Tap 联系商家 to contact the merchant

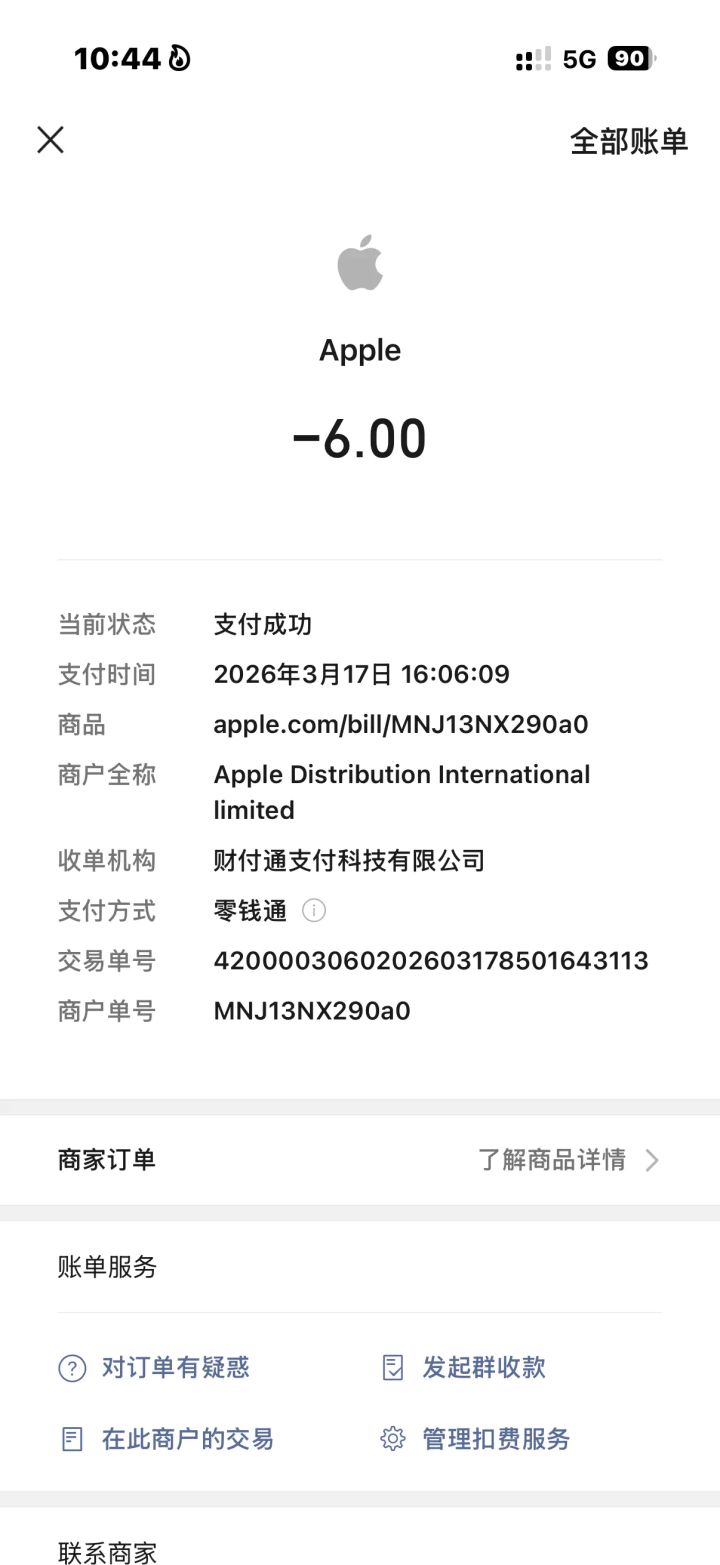click(x=107, y=1553)
